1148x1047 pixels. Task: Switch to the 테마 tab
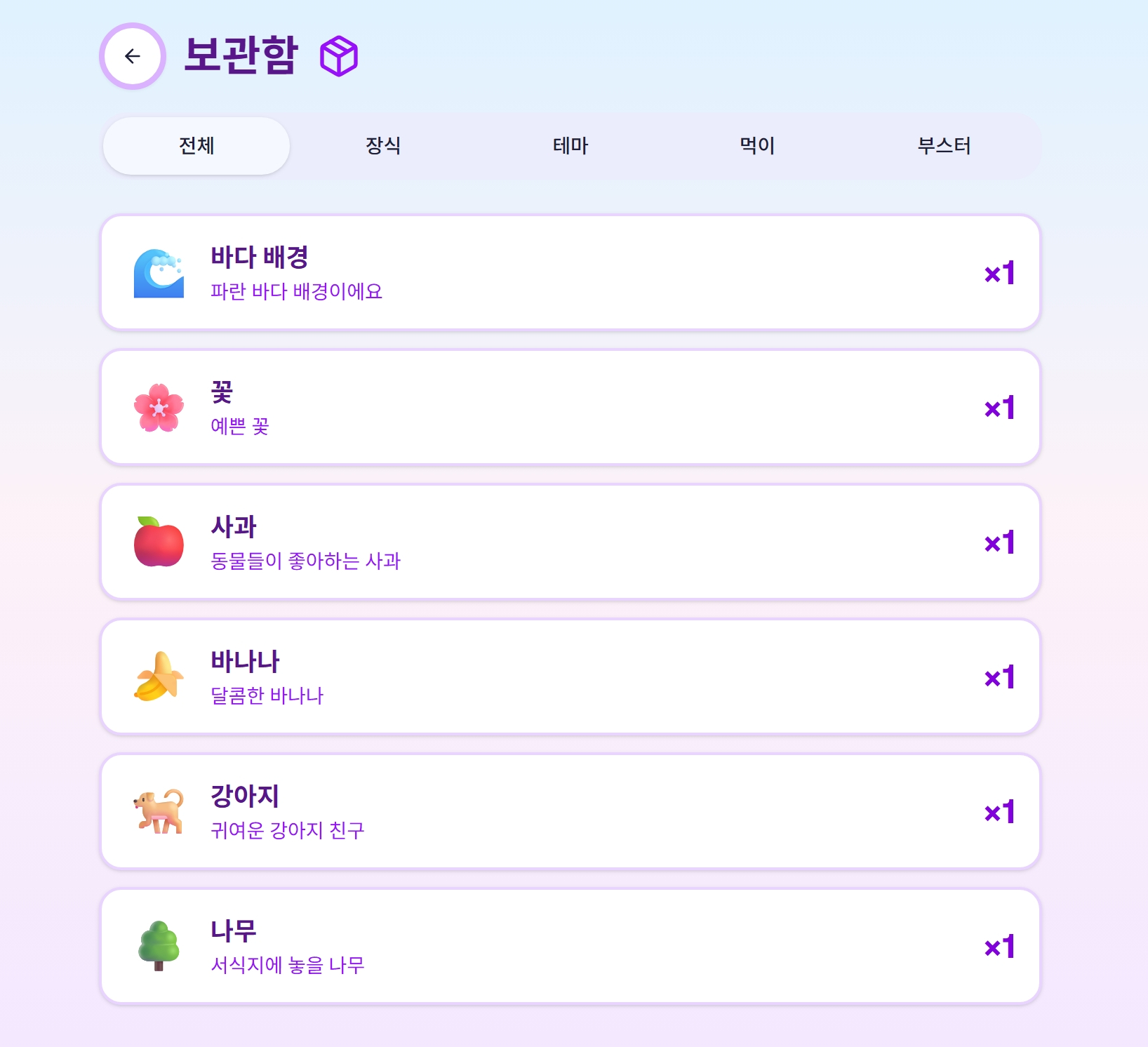[570, 146]
